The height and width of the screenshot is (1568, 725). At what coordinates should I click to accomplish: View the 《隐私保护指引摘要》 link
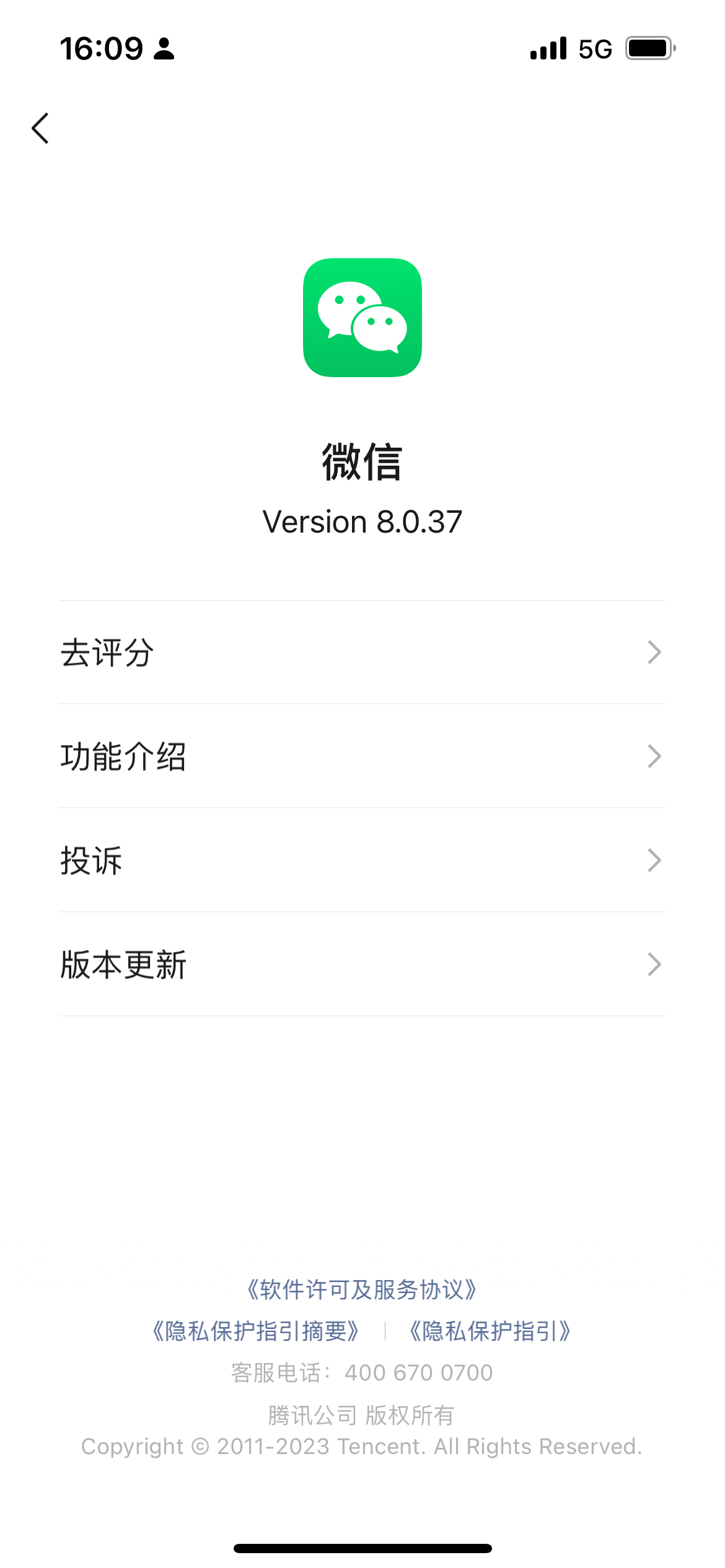click(256, 1331)
